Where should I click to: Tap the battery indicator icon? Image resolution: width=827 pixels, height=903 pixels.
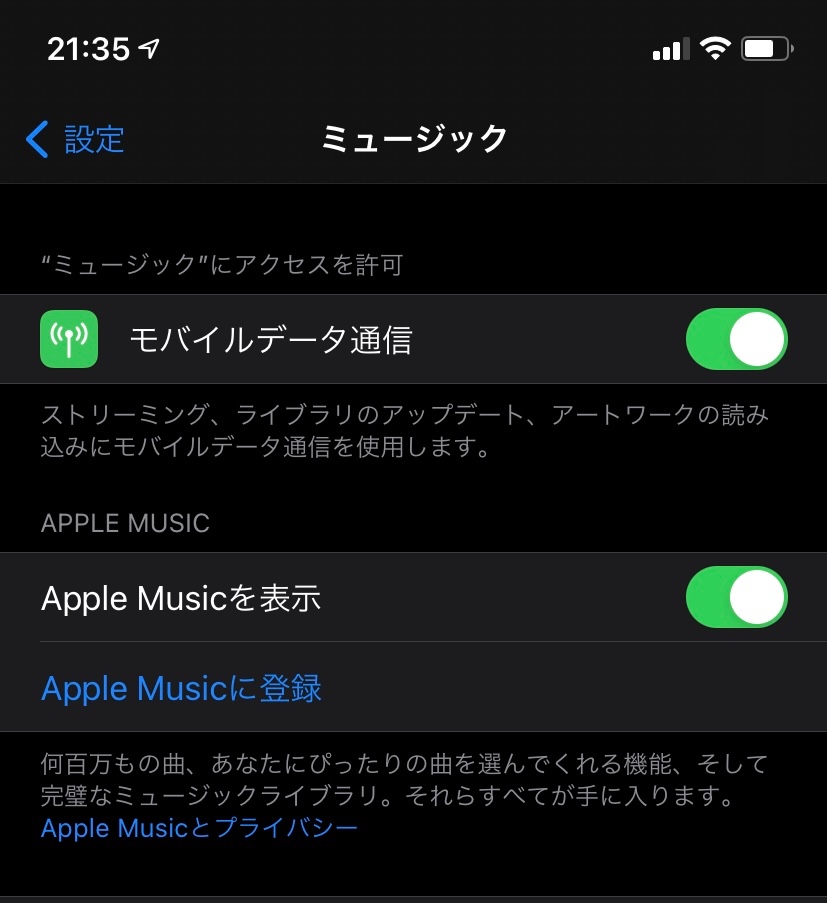click(763, 46)
